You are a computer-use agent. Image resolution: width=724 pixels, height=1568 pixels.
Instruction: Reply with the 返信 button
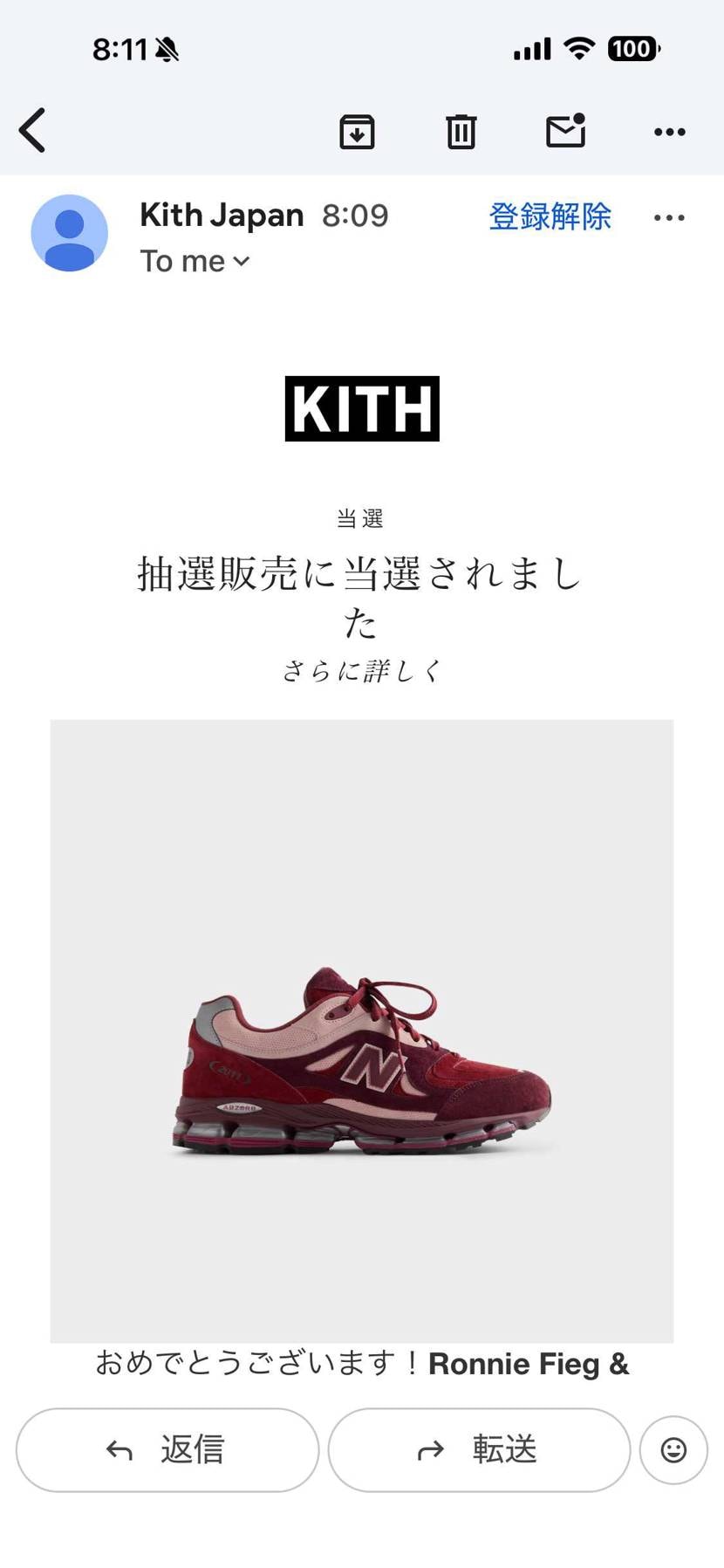click(x=167, y=1450)
